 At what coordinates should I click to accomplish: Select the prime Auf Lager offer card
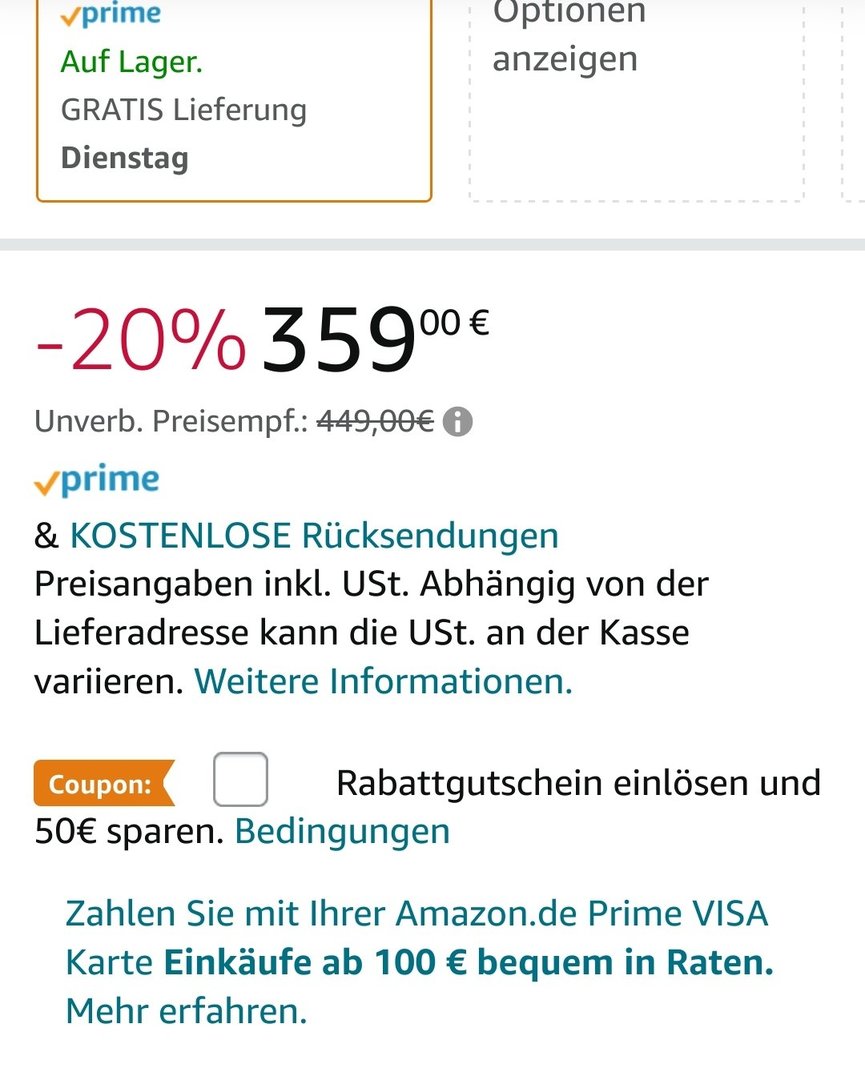233,100
